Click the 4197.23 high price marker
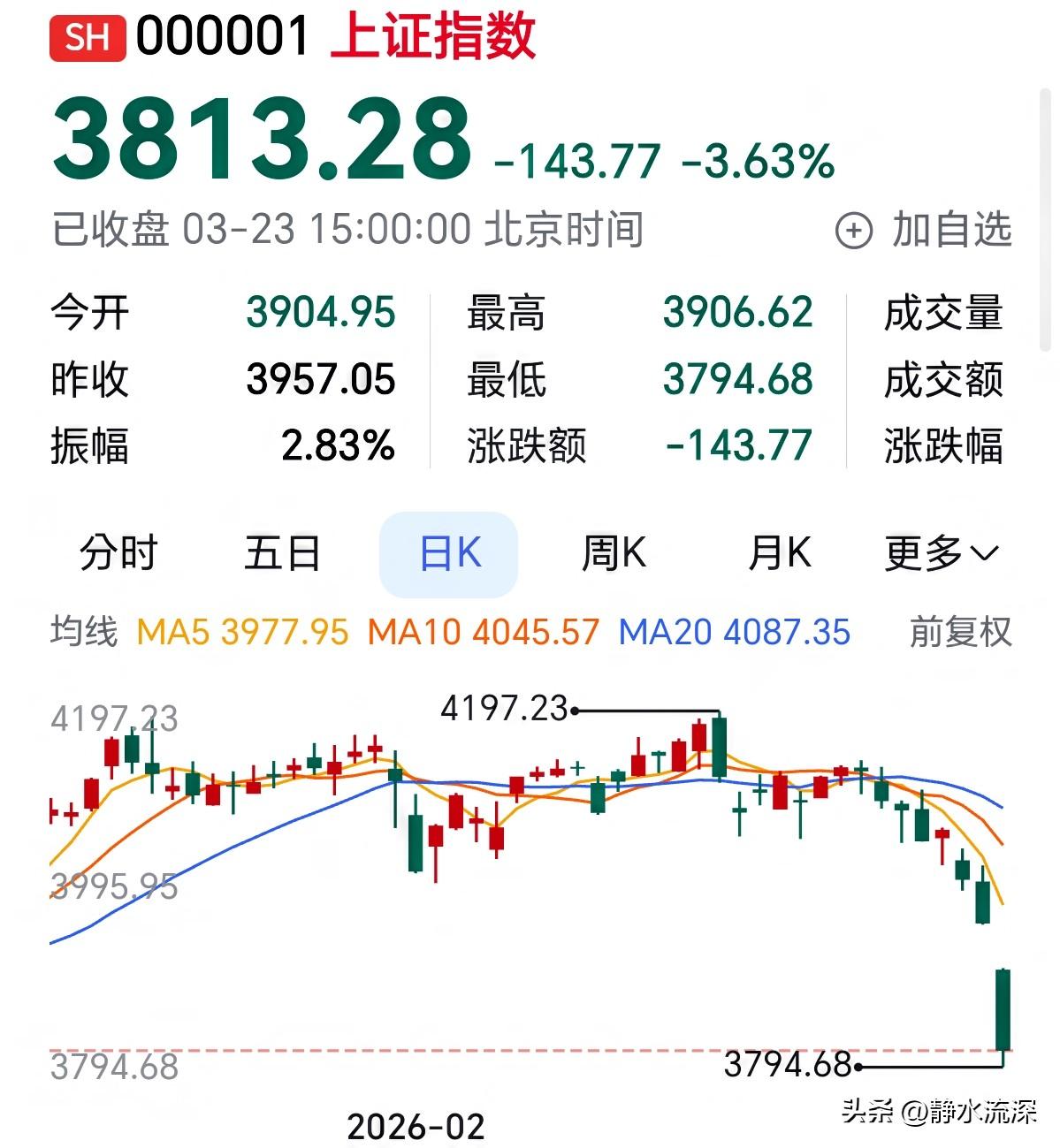 tap(505, 707)
